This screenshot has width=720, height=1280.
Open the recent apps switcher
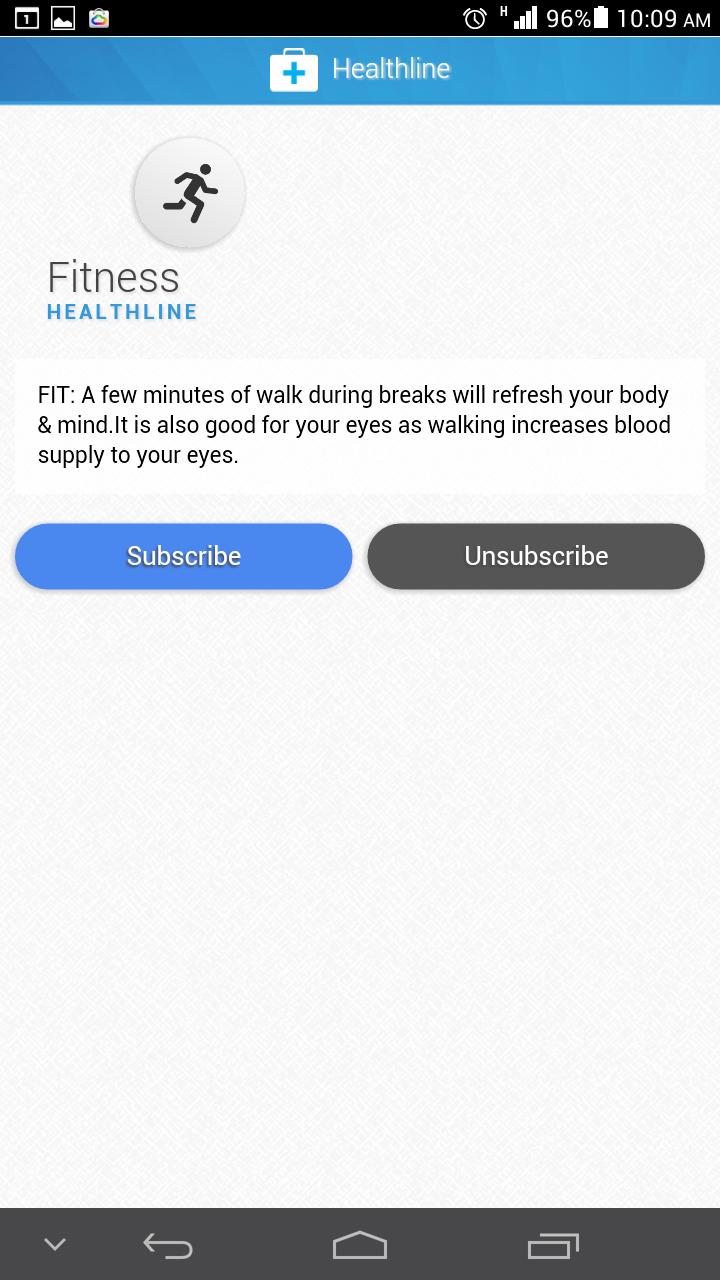point(553,1245)
